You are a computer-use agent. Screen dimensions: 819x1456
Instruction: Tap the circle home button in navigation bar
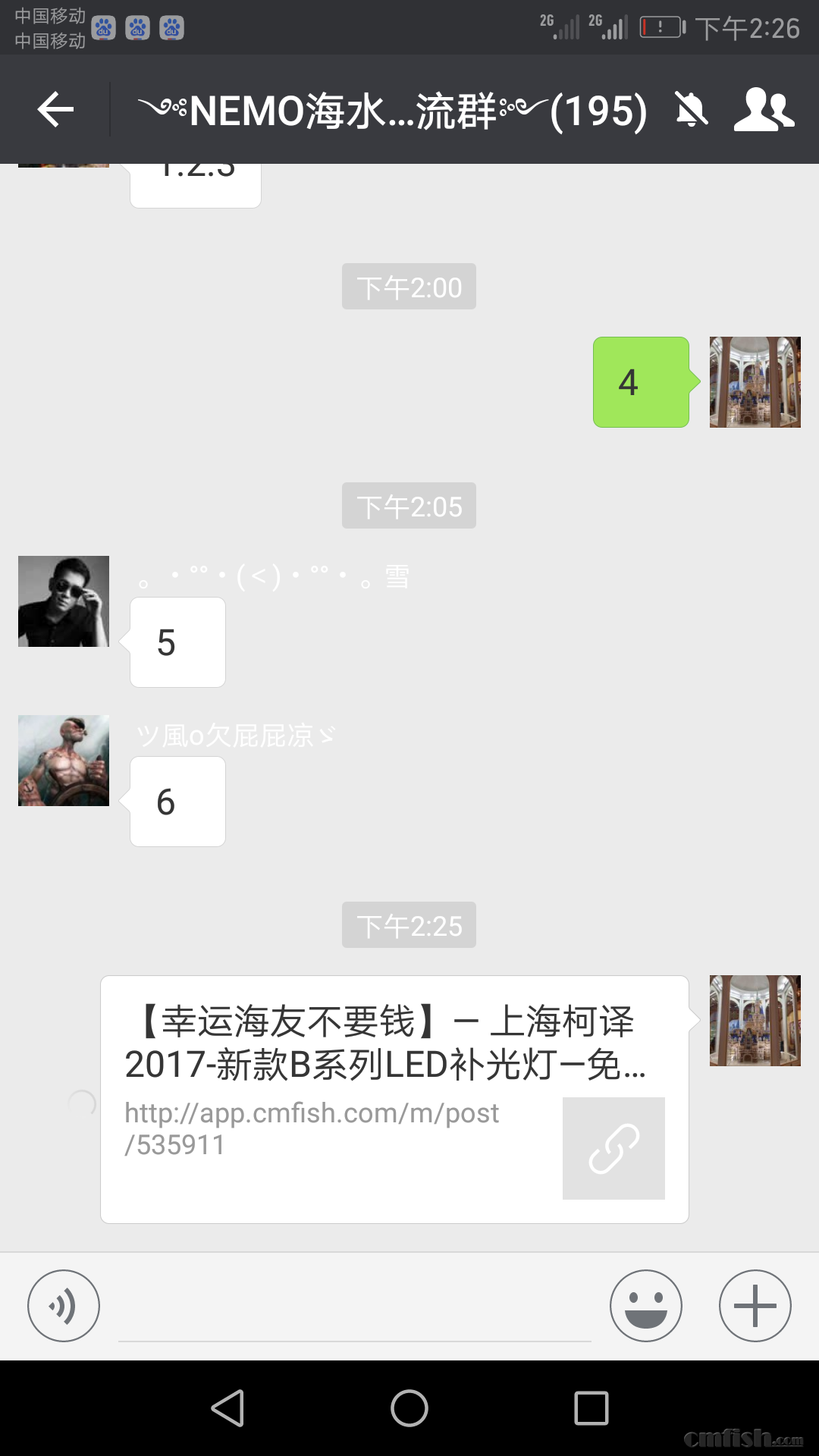pyautogui.click(x=409, y=1408)
